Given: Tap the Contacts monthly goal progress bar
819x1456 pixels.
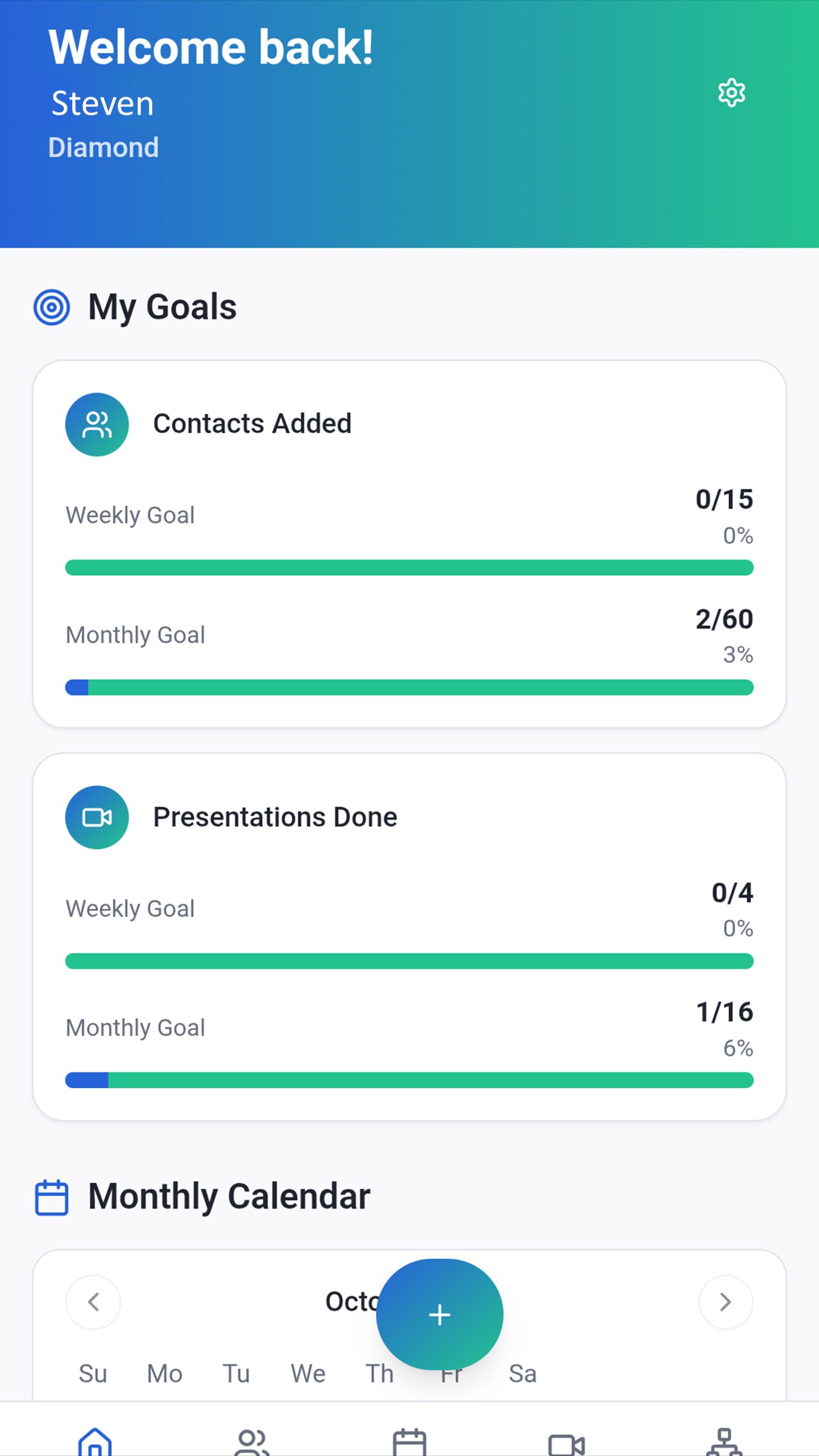Looking at the screenshot, I should pos(410,687).
